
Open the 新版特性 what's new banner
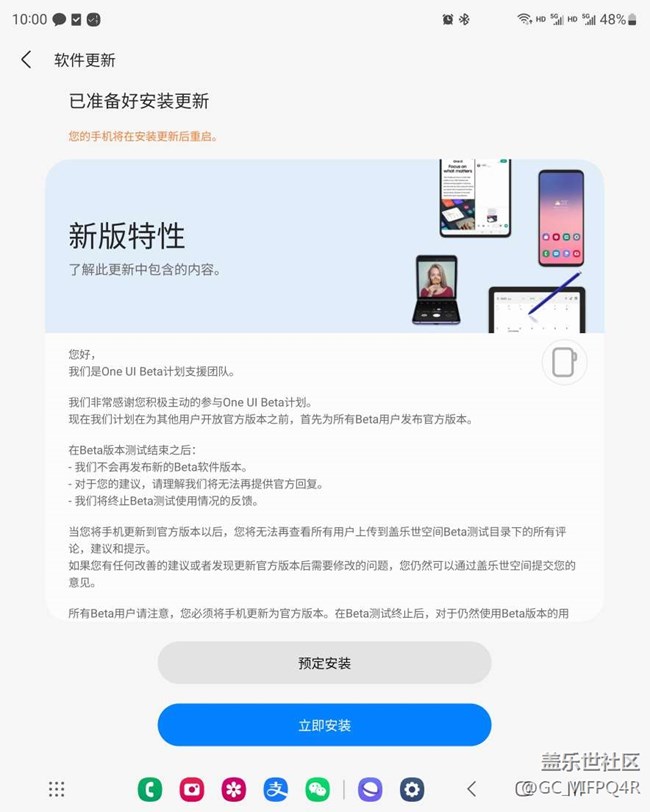pyautogui.click(x=324, y=246)
